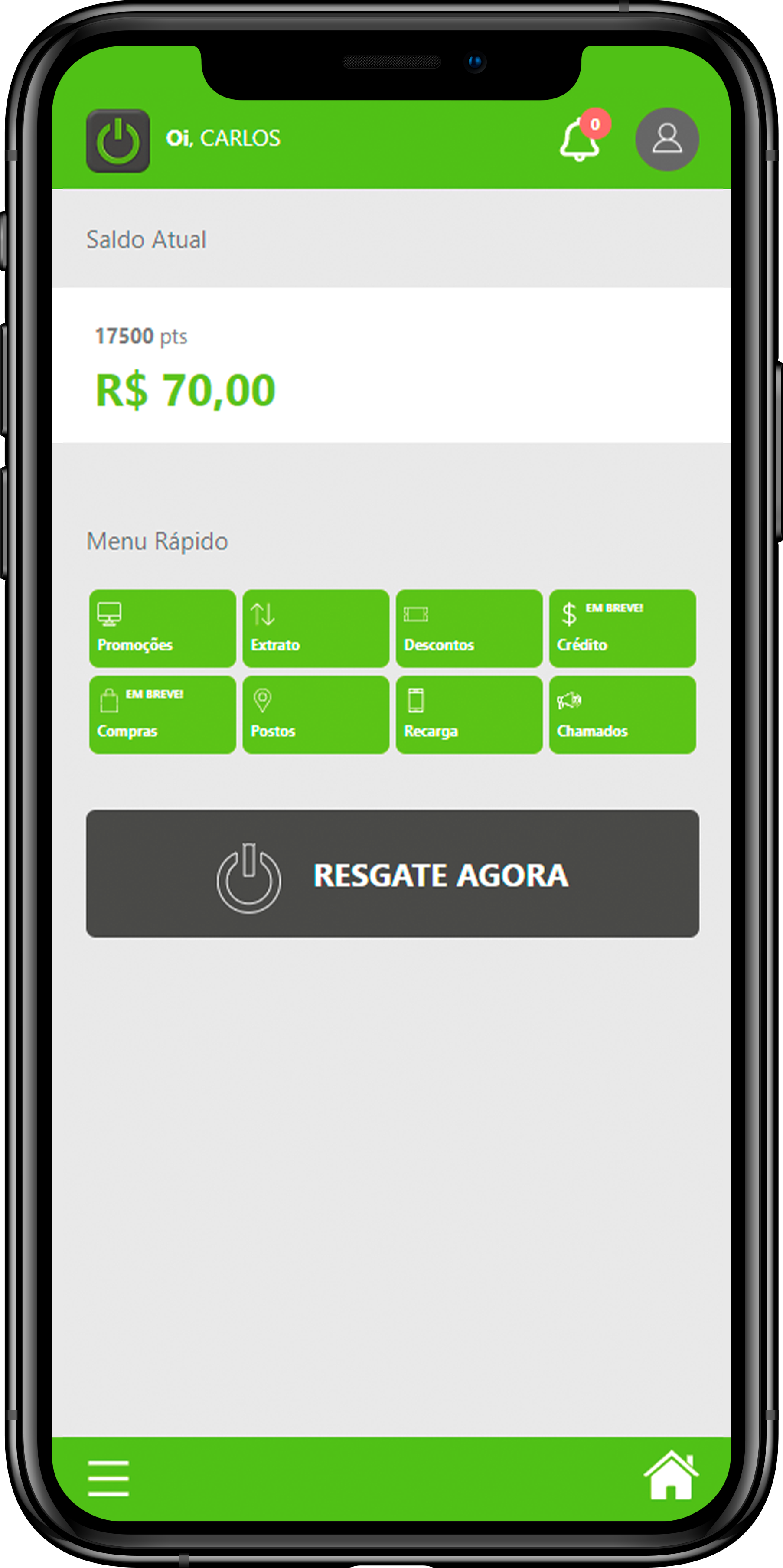
Task: Open the Promoções tile
Action: 163,628
